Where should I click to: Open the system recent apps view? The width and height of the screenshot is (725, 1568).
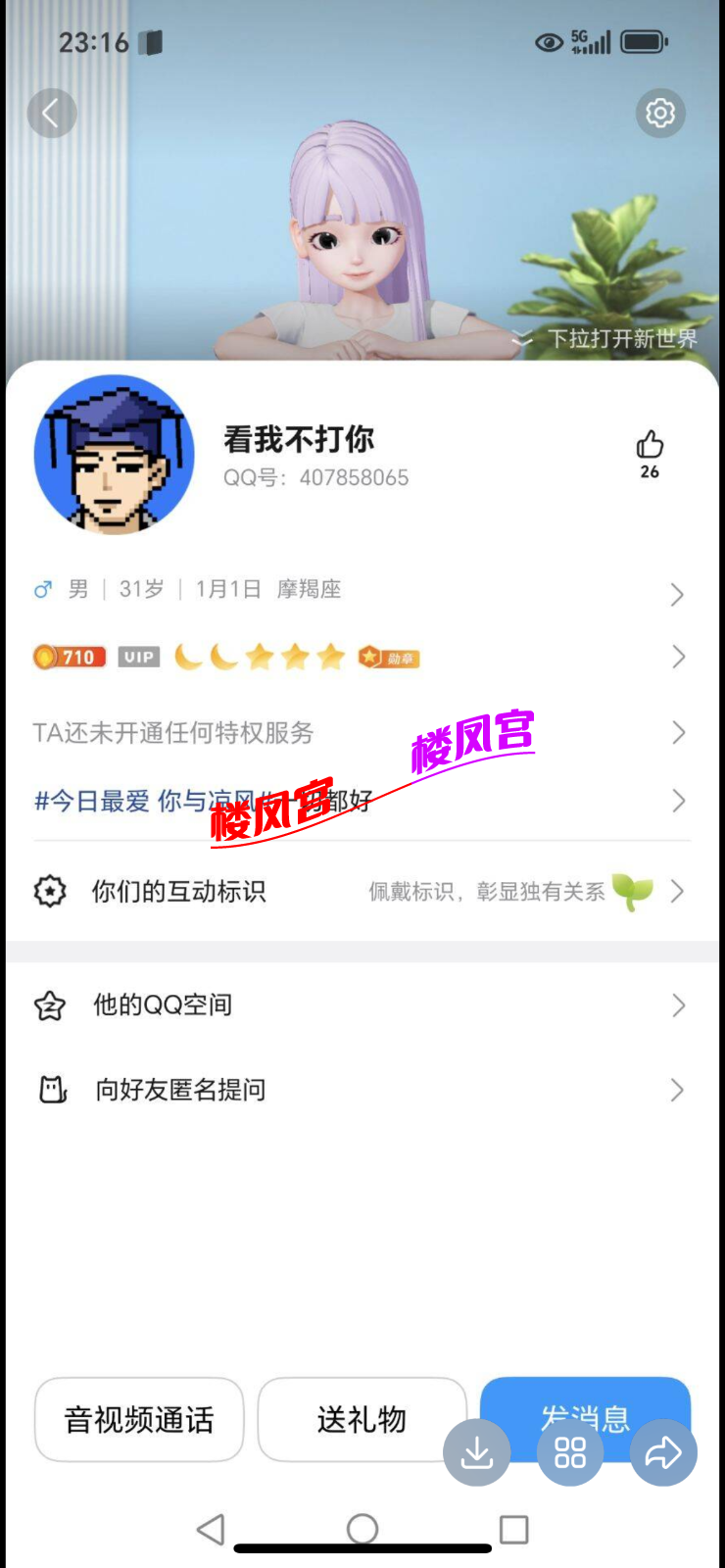click(x=513, y=1529)
